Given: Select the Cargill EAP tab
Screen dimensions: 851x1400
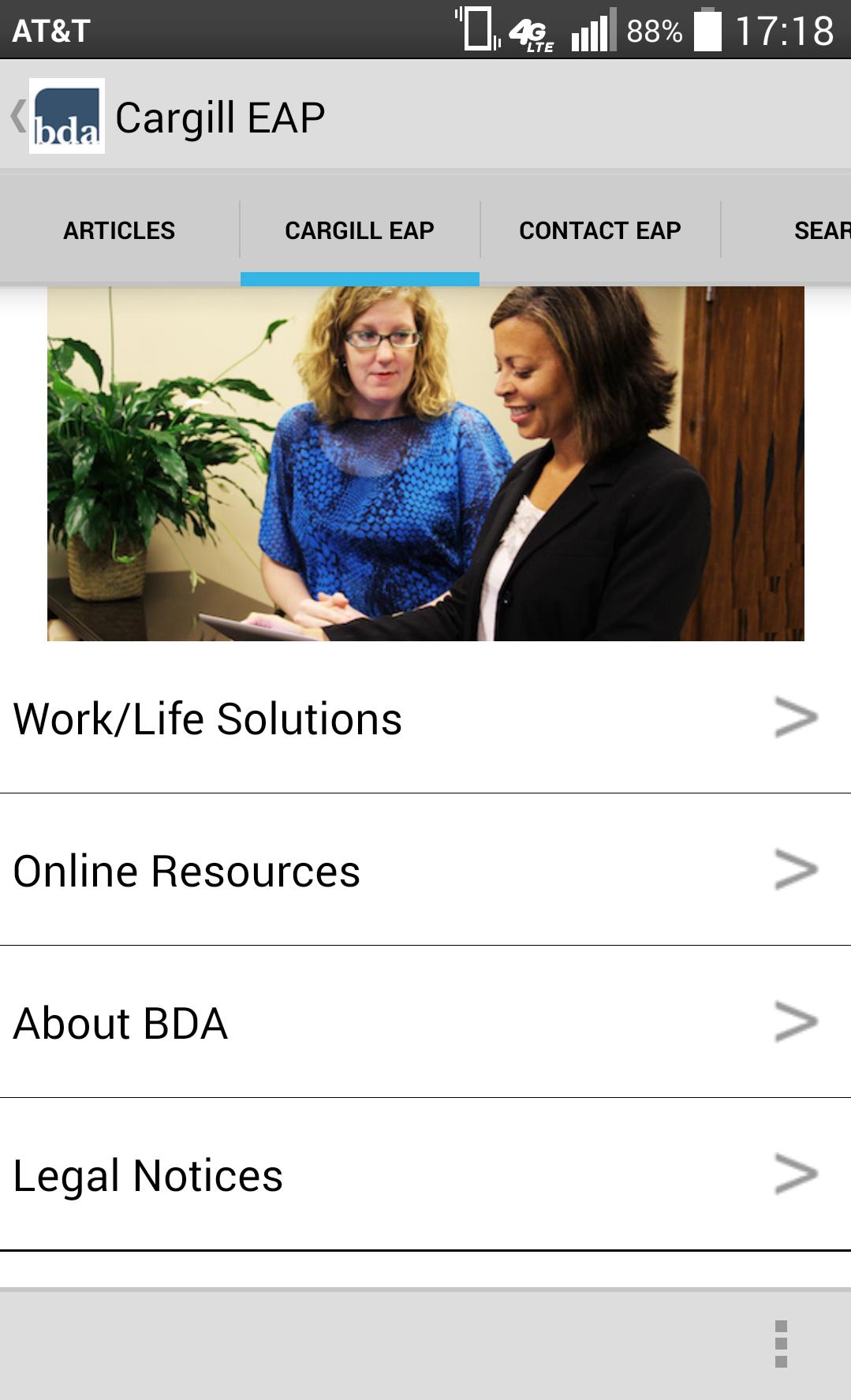Looking at the screenshot, I should [x=360, y=230].
